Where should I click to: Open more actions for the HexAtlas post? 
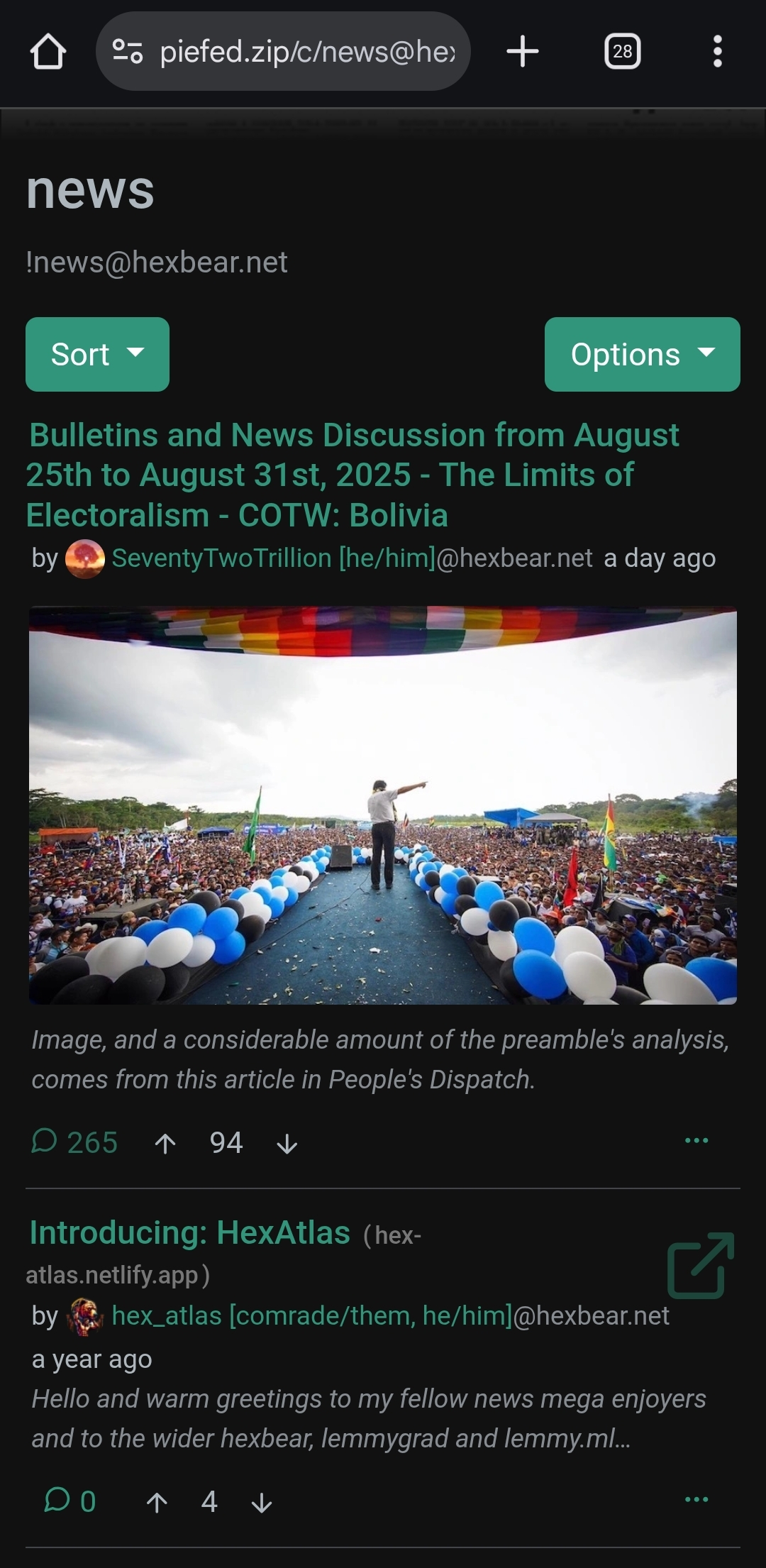coord(696,1499)
